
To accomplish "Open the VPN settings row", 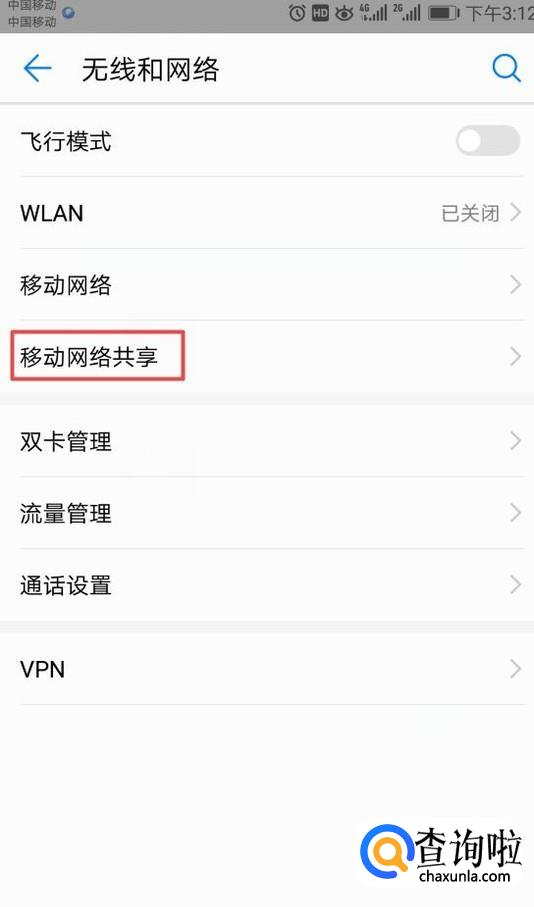I will (267, 669).
